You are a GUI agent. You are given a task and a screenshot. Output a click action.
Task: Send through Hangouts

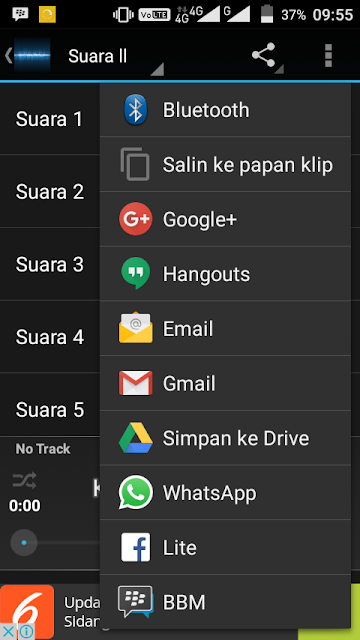pos(225,274)
